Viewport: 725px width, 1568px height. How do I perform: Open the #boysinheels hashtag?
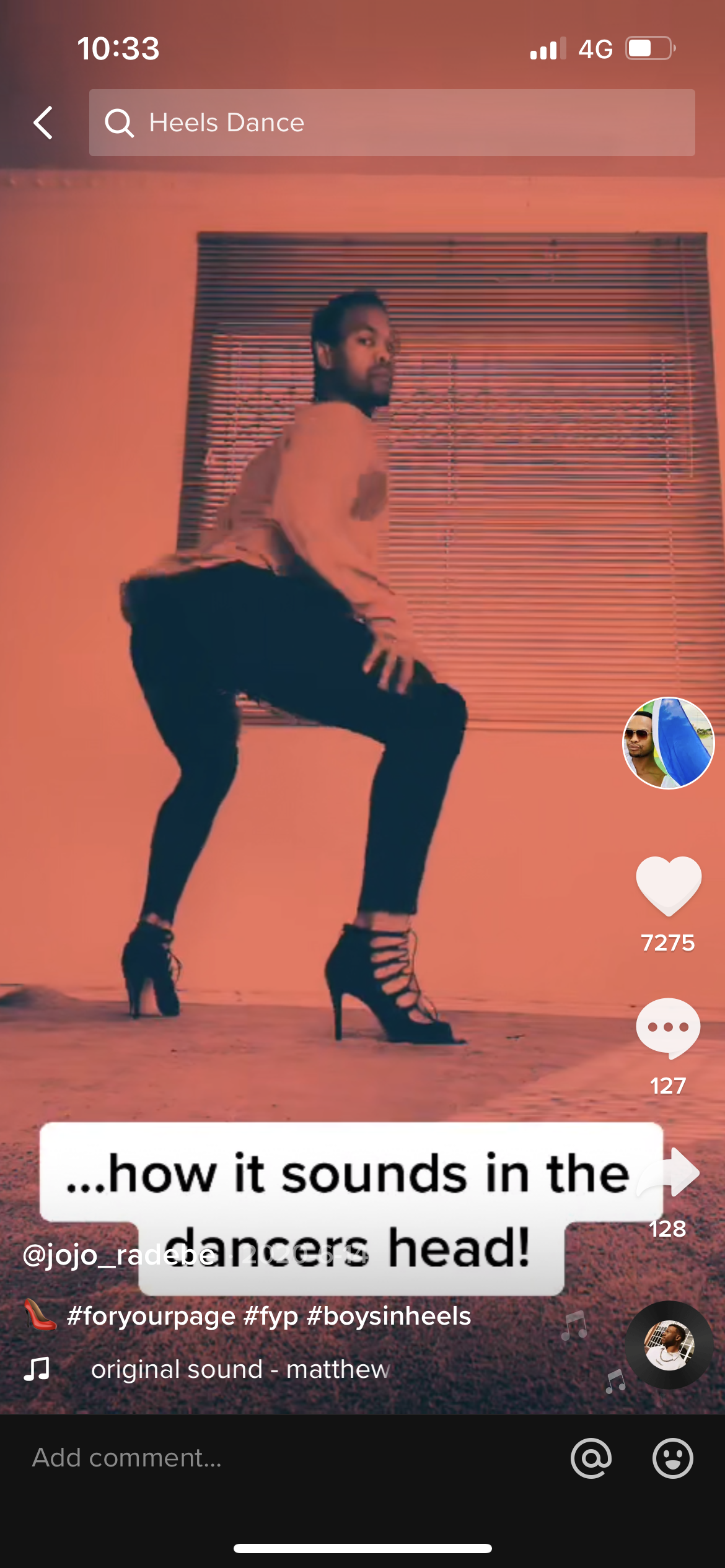(x=389, y=1316)
